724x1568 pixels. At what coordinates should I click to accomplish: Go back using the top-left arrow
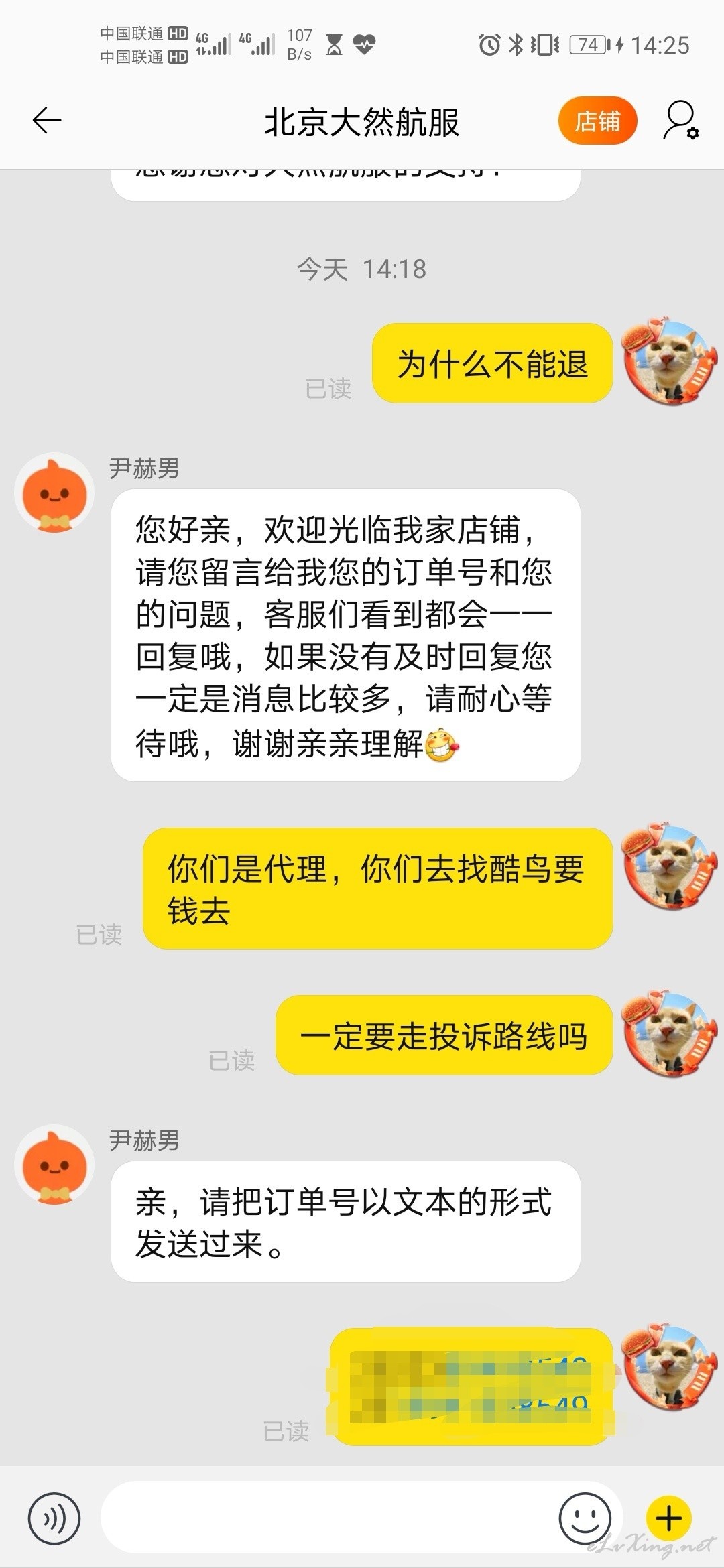(x=47, y=121)
